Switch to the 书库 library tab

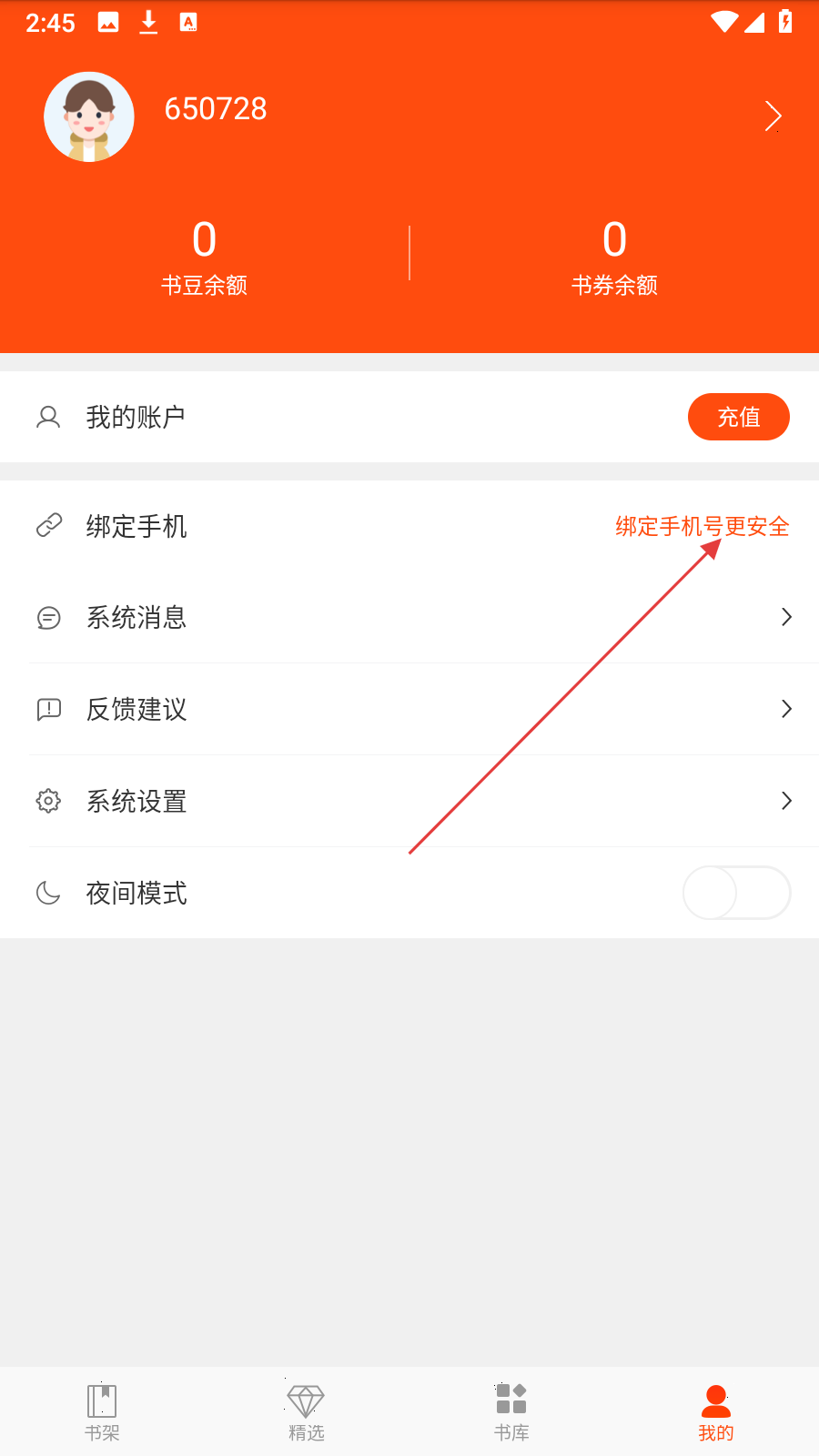coord(511,1412)
